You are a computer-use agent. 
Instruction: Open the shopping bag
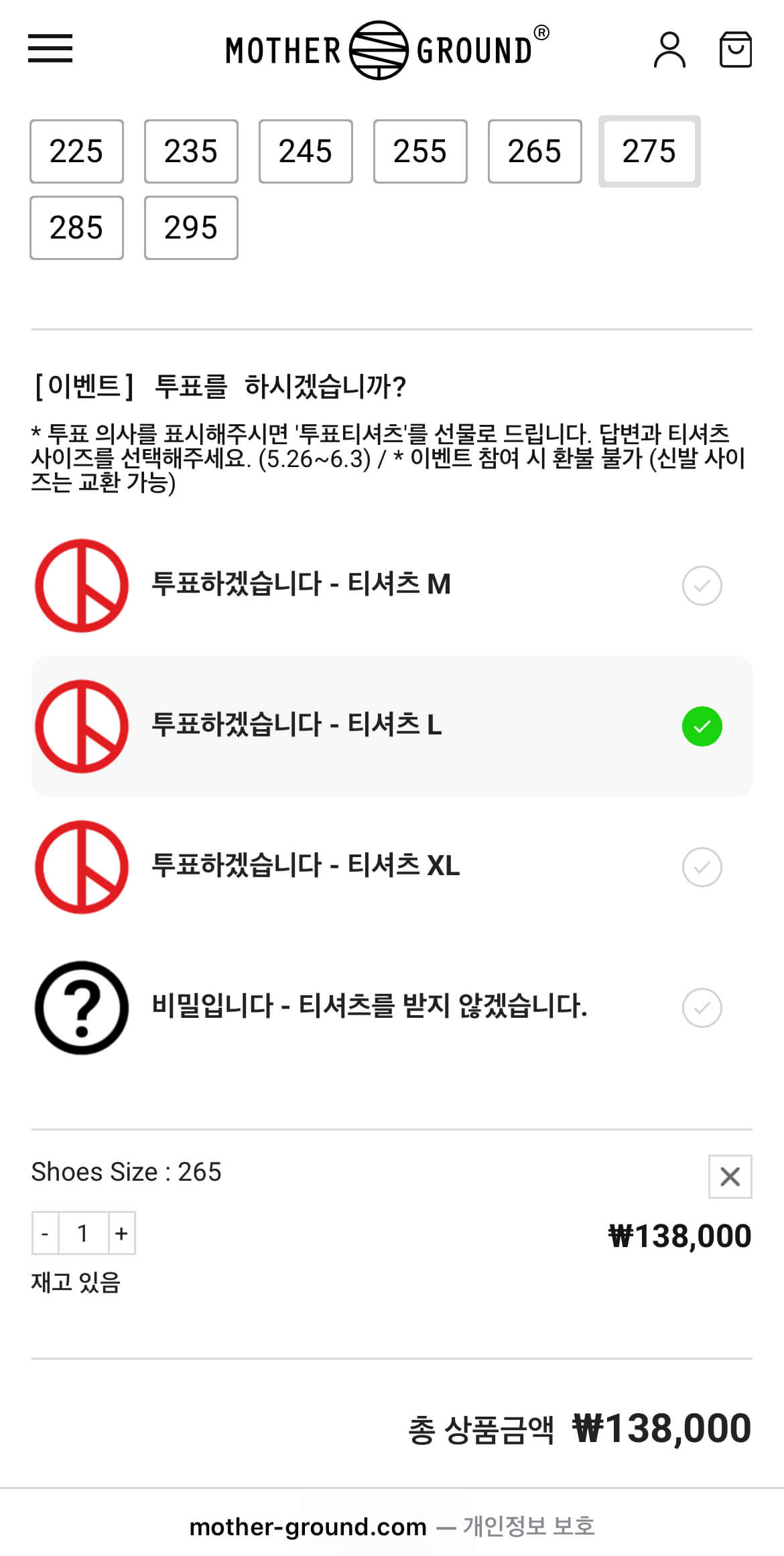coord(735,50)
